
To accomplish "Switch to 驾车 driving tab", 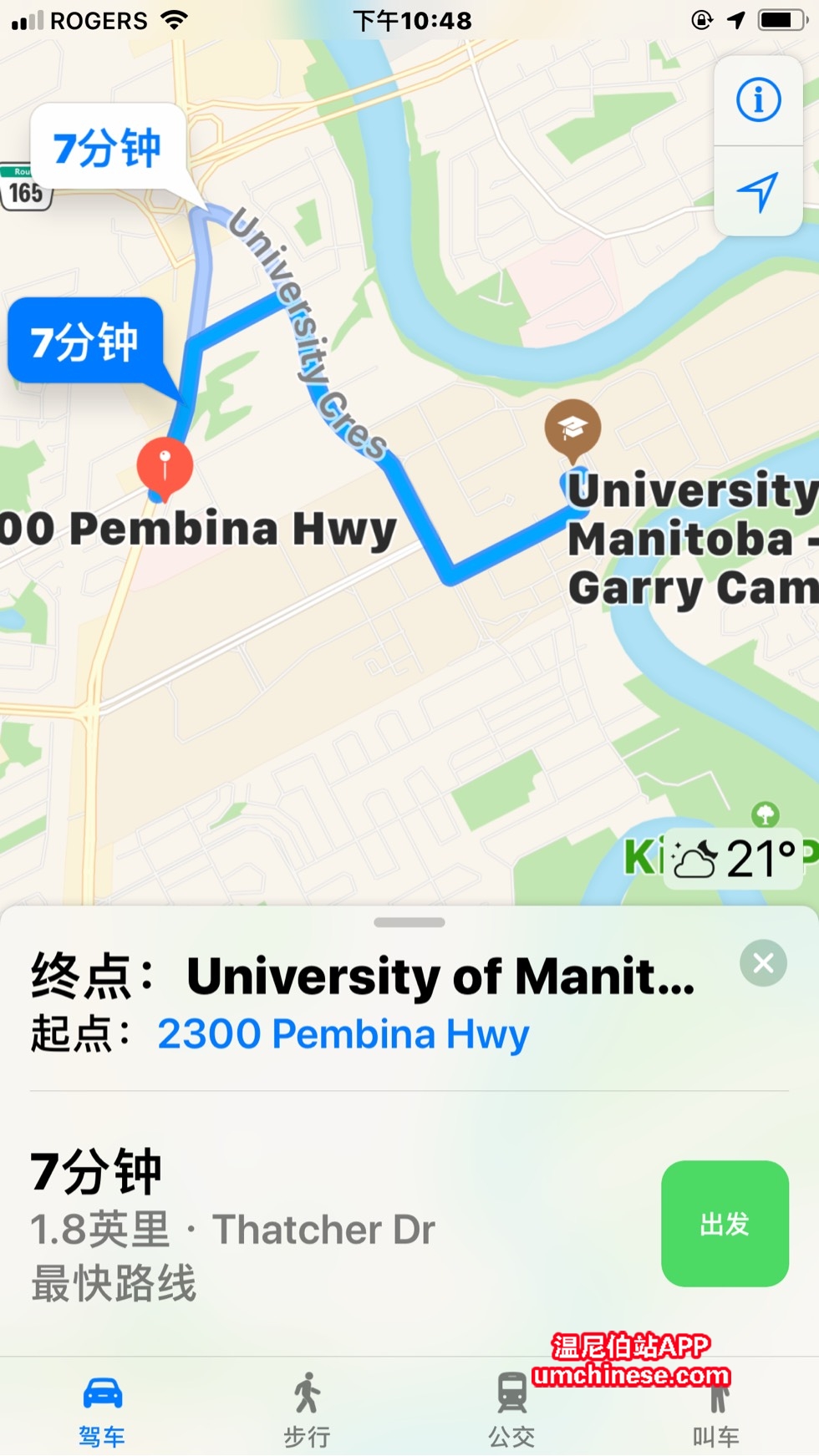I will pos(102,1408).
